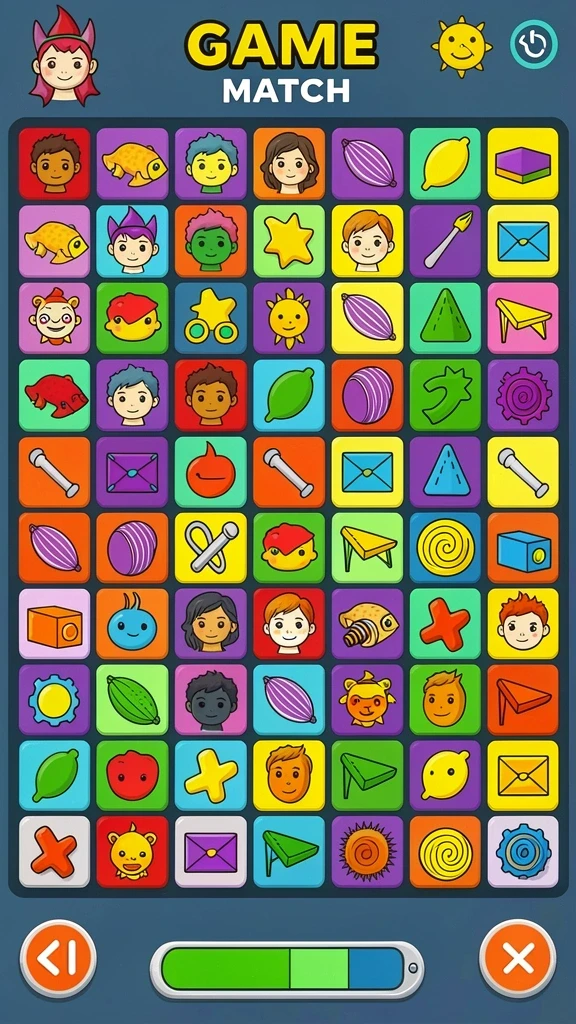Tap the safety pin tile on yellow
The height and width of the screenshot is (1024, 576).
pos(211,548)
